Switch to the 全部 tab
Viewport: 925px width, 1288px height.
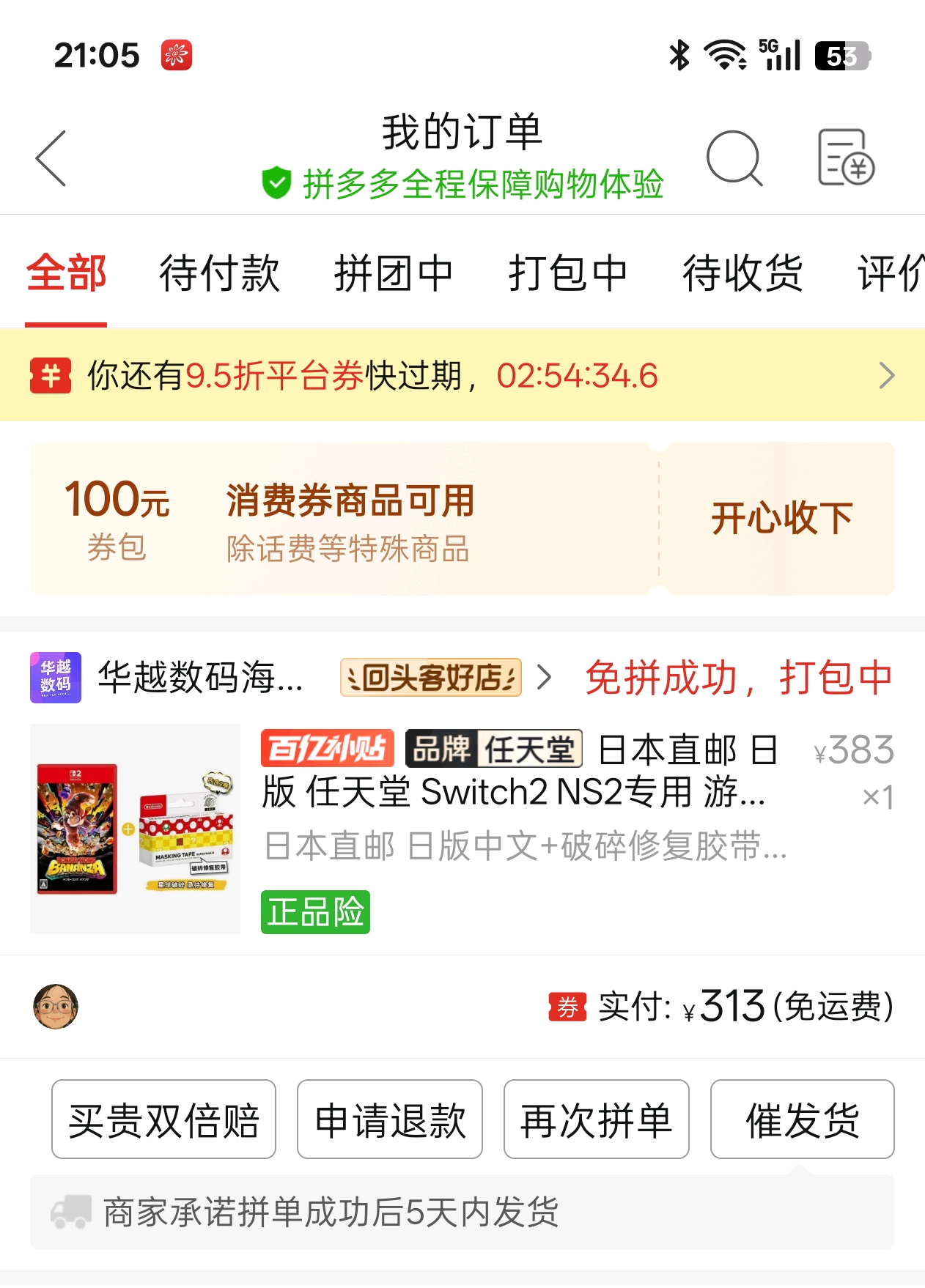66,273
